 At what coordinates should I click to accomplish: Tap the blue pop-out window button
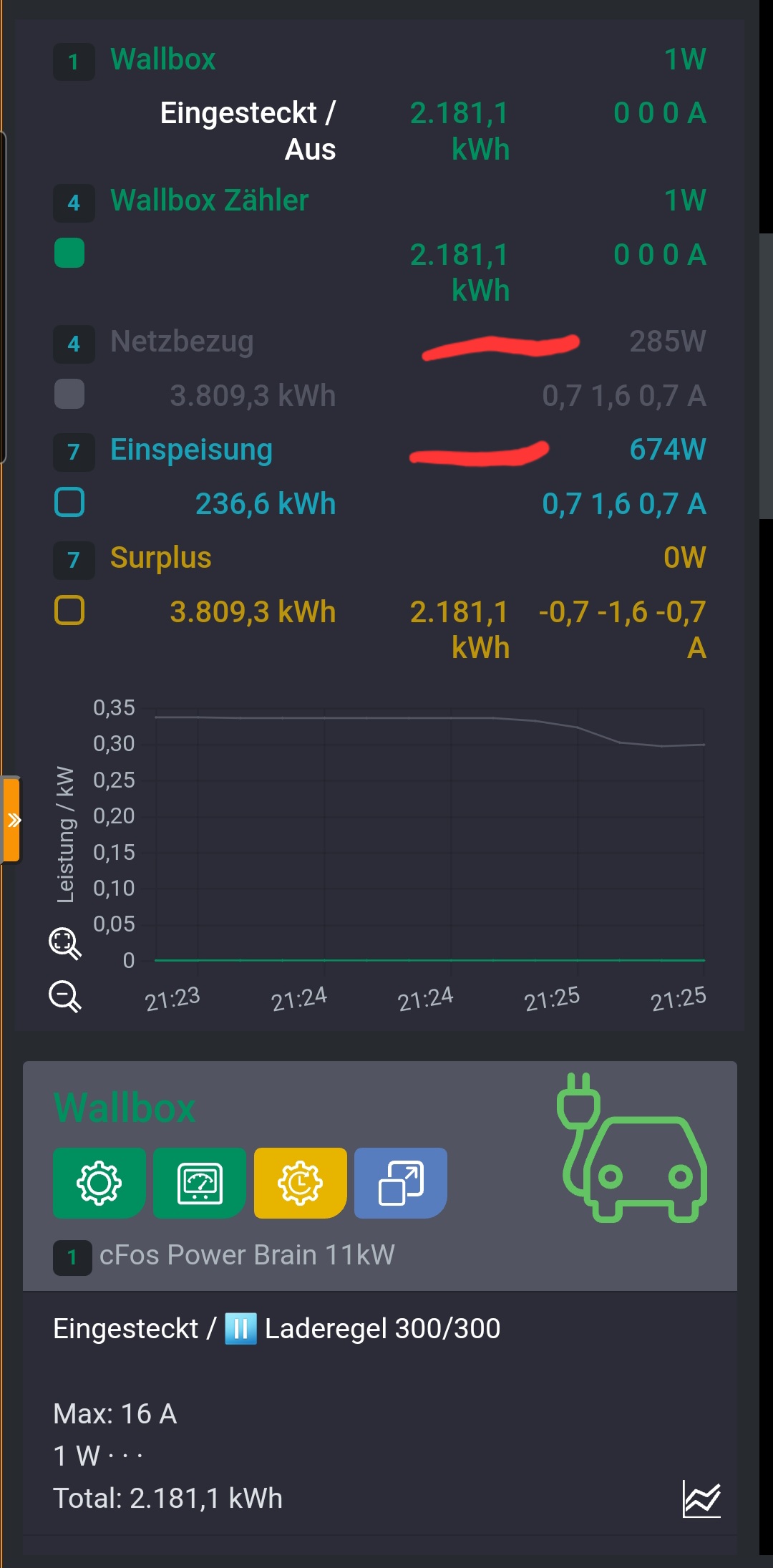401,1183
